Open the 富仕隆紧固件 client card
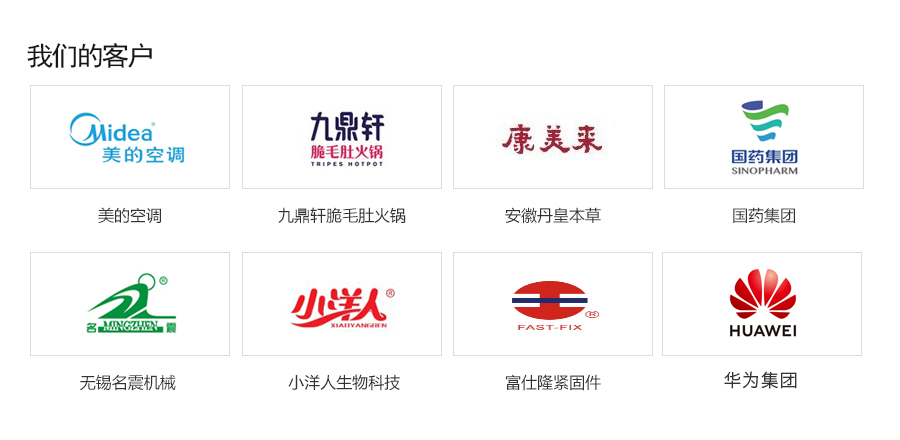The width and height of the screenshot is (900, 440). tap(553, 304)
